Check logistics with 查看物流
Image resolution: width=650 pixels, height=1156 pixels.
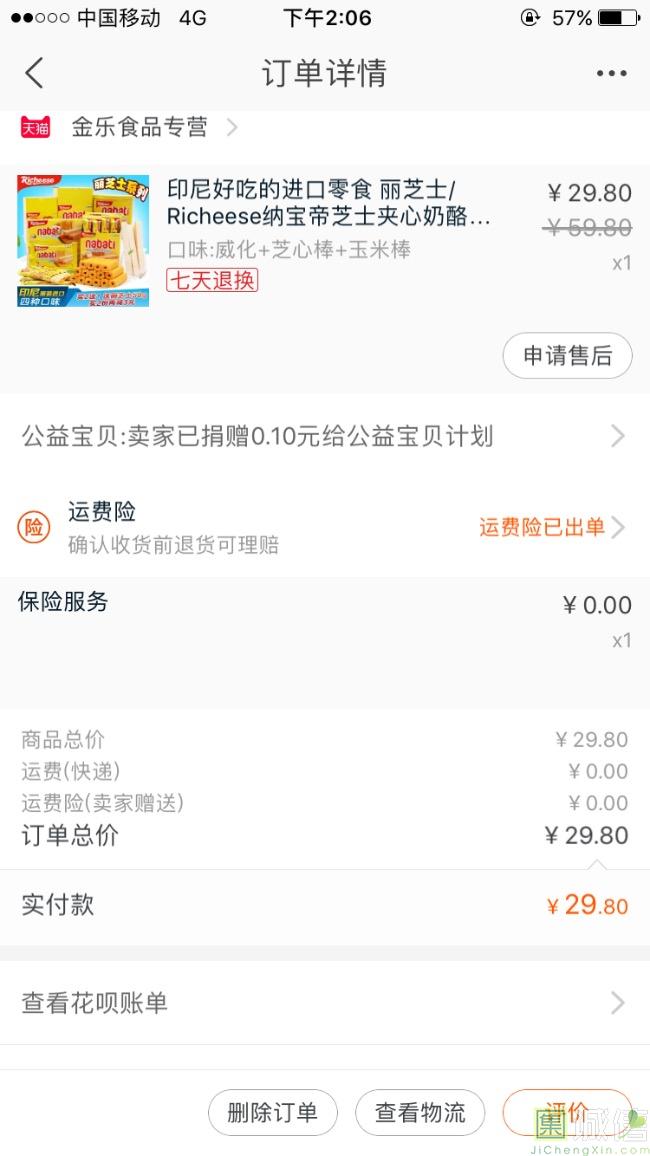tap(420, 1112)
